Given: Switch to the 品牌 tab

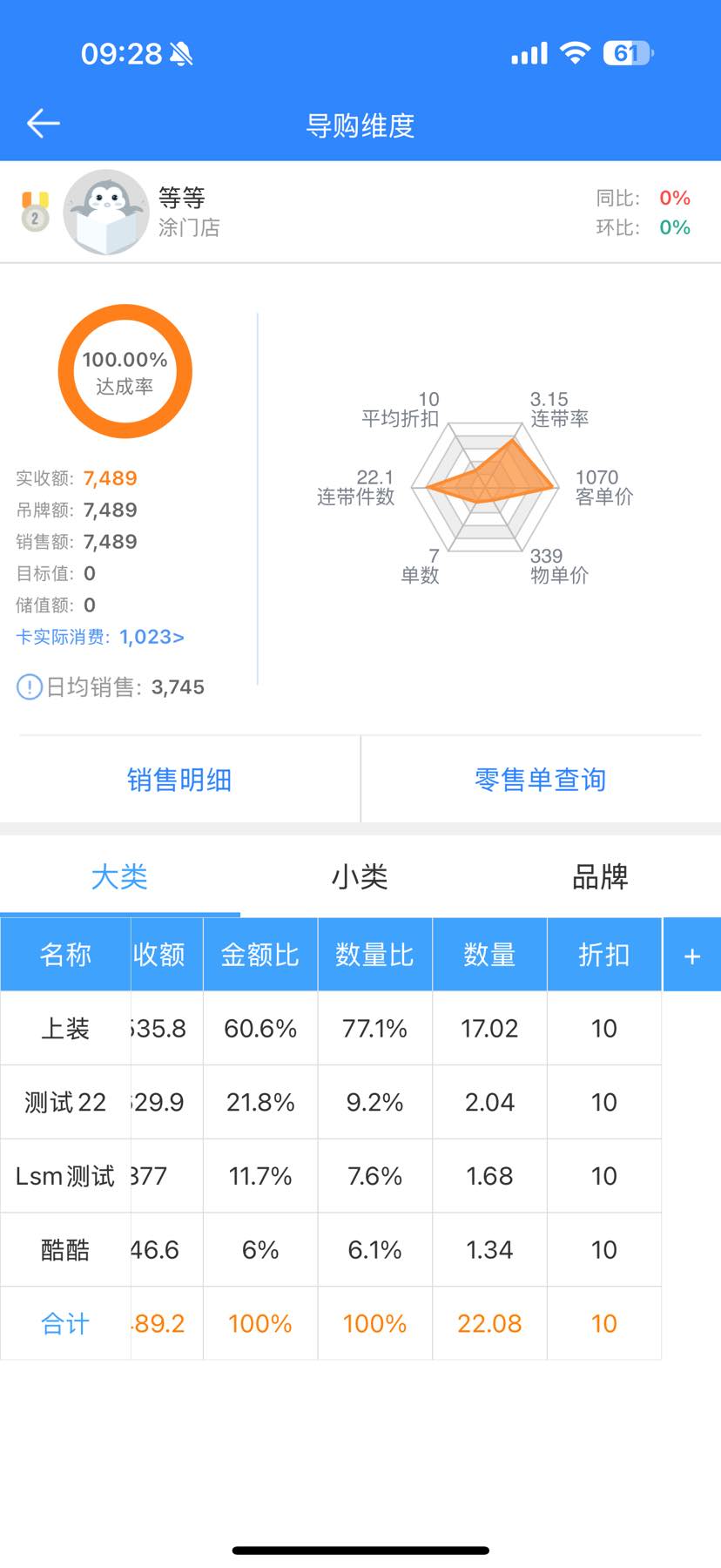Looking at the screenshot, I should pyautogui.click(x=600, y=876).
